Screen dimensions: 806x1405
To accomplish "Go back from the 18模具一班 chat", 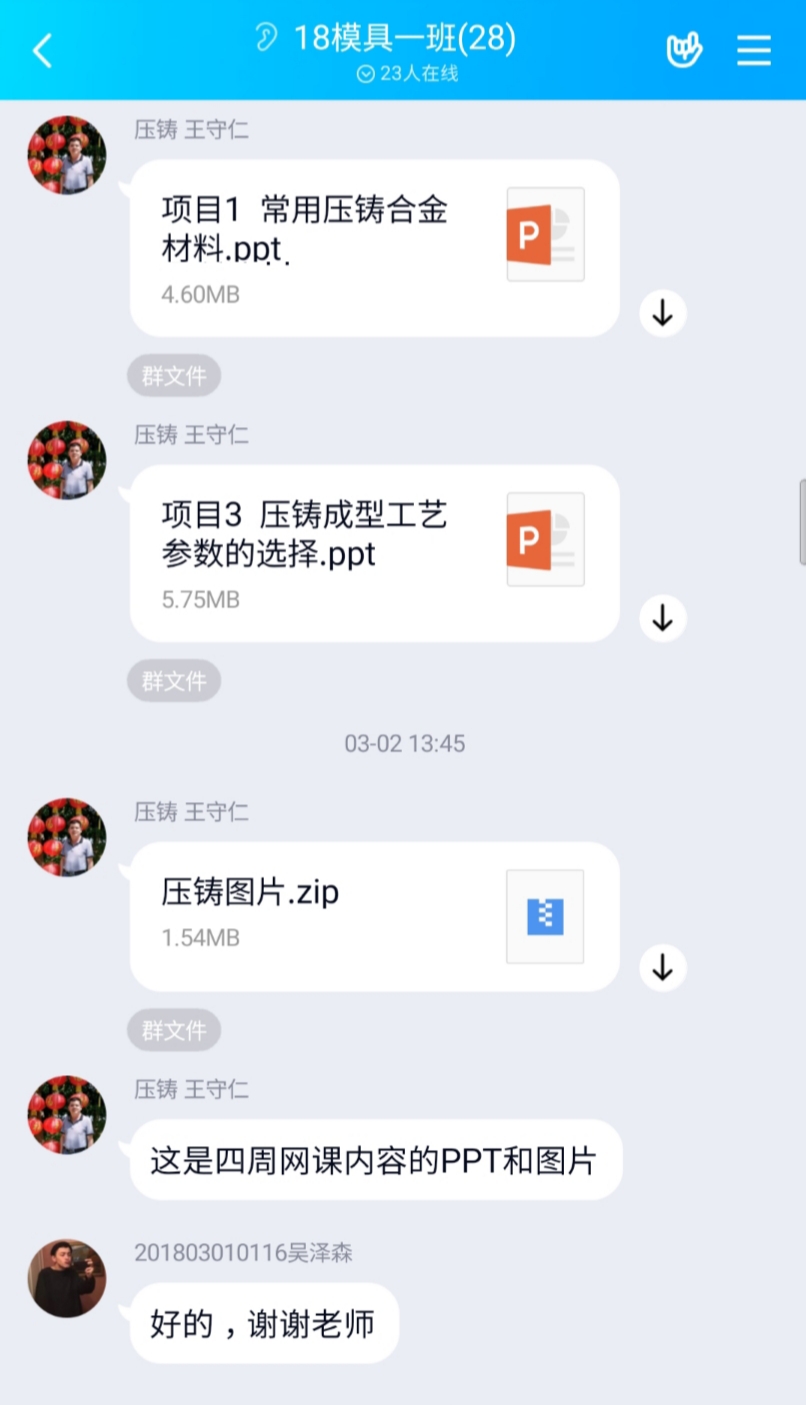I will (x=42, y=50).
